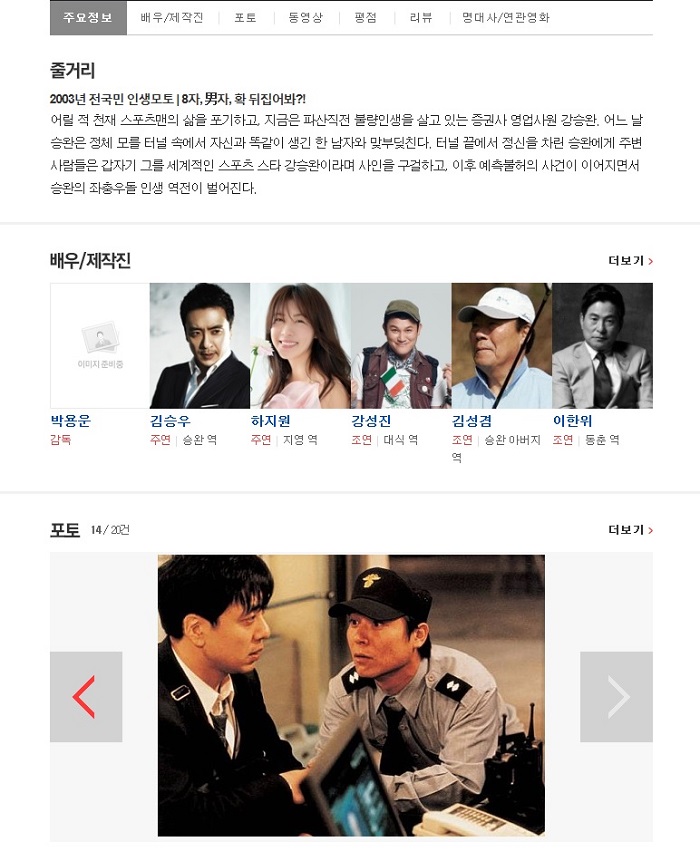Tap 더보기 next to 배우/제작진
This screenshot has width=700, height=861.
click(x=630, y=261)
